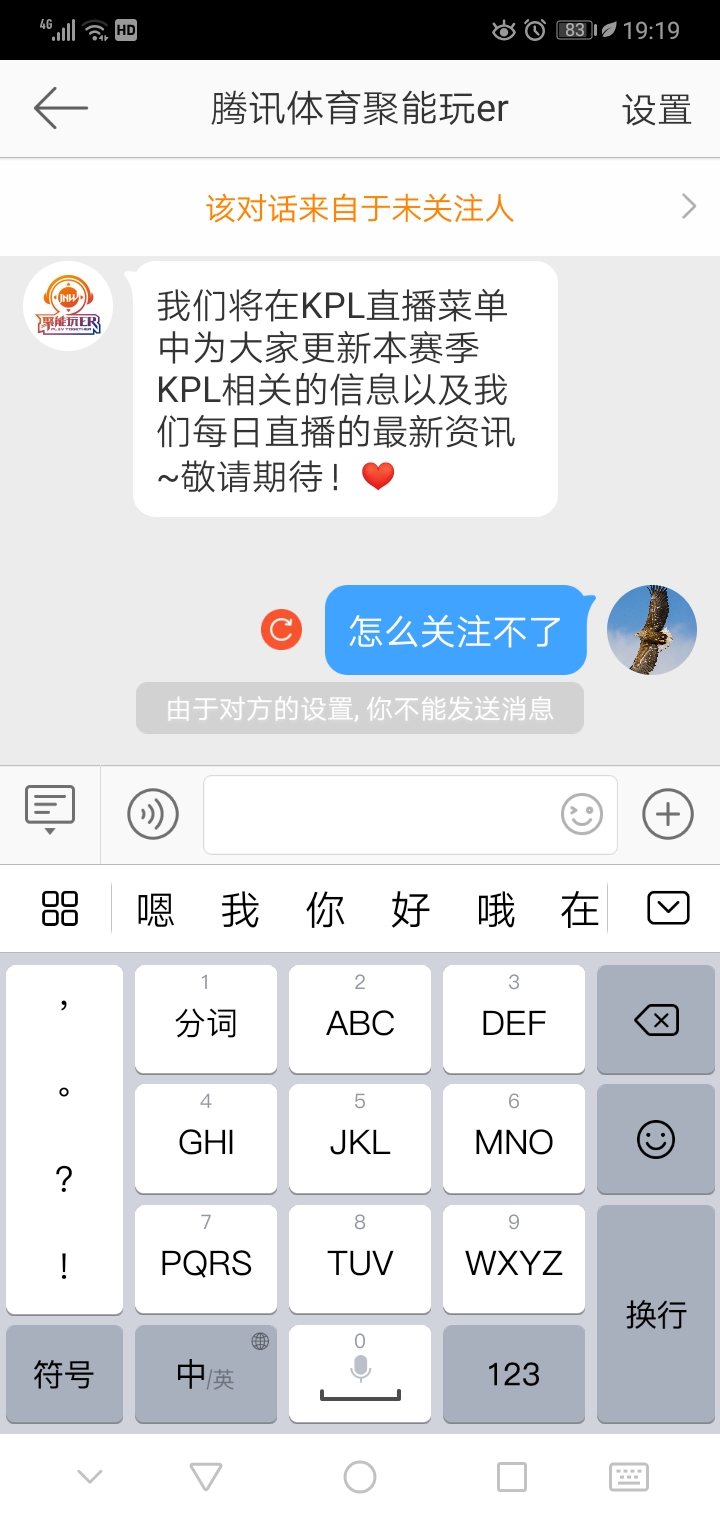Insert suggested word 嗯

pyautogui.click(x=155, y=909)
